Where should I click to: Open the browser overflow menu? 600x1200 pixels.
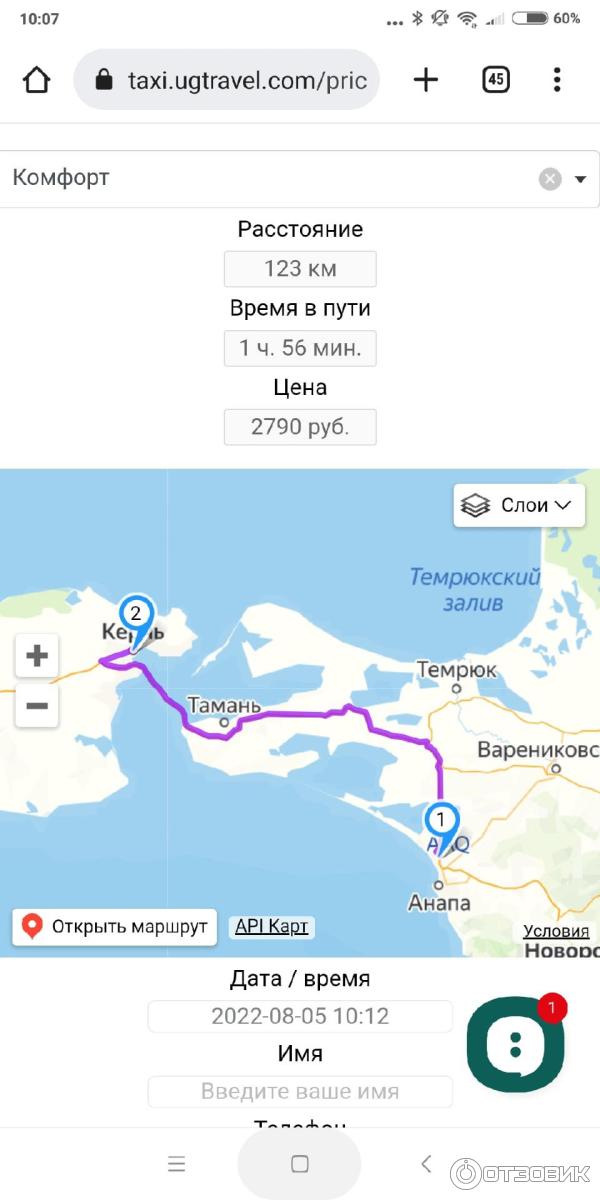pos(557,80)
